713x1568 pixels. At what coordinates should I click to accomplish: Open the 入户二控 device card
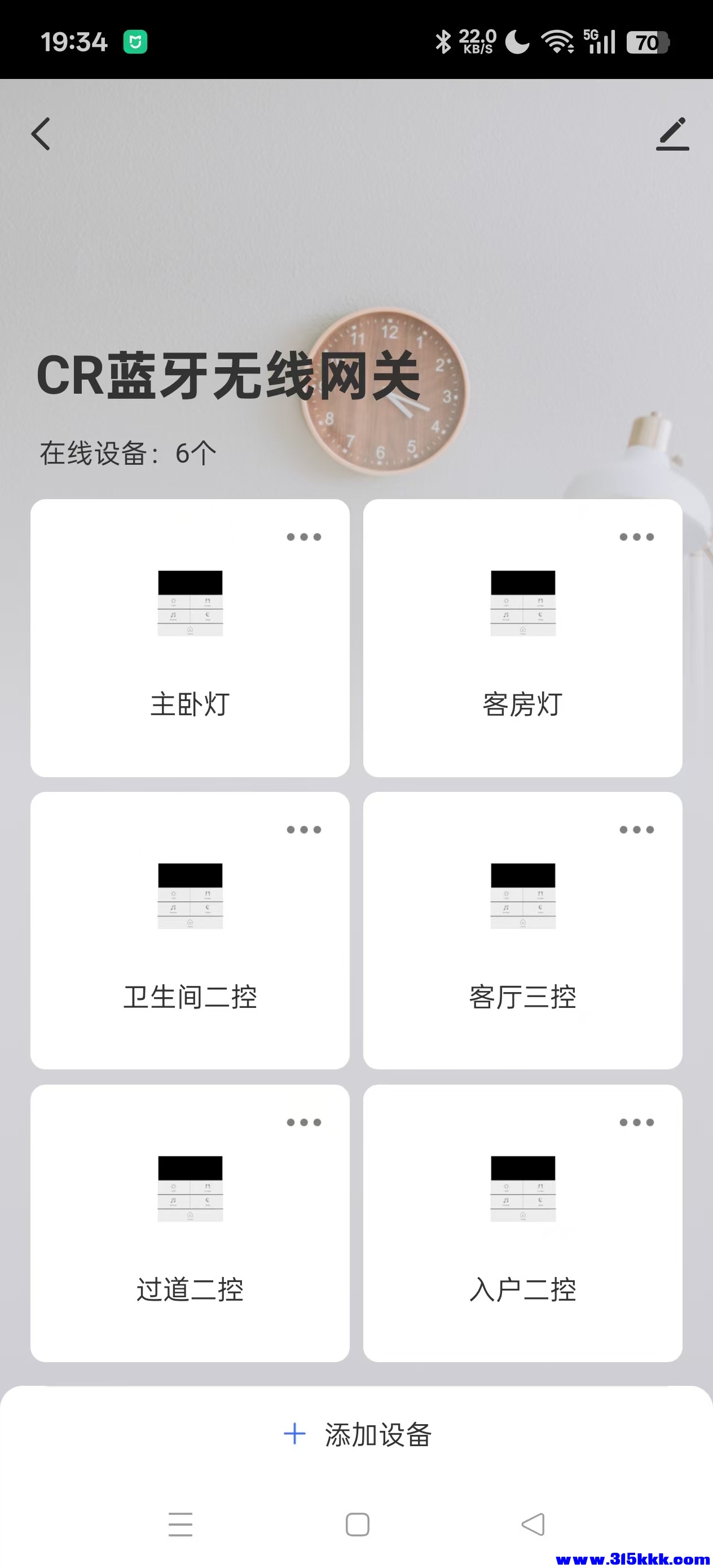click(x=522, y=1223)
